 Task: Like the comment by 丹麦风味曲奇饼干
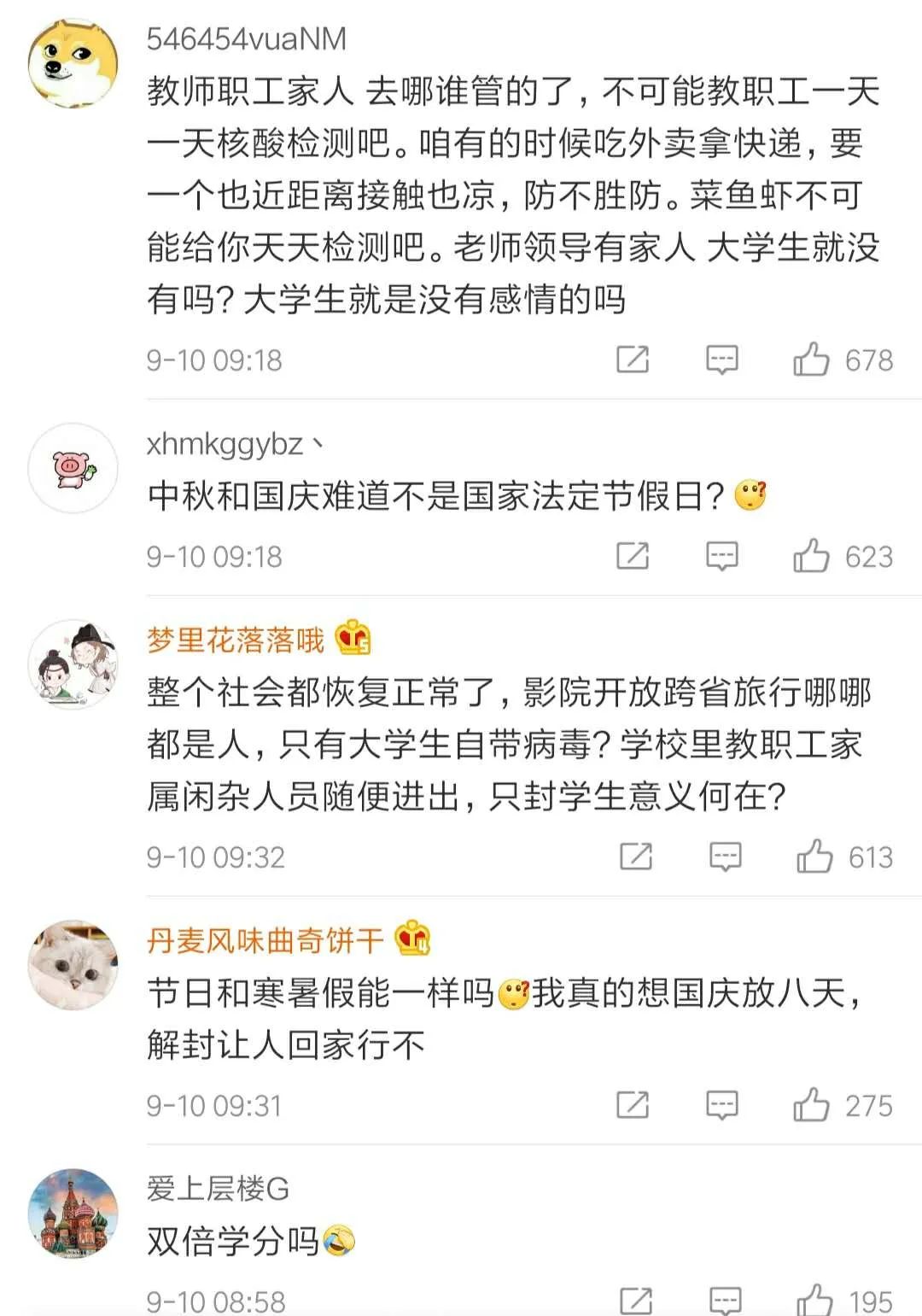coord(811,1105)
